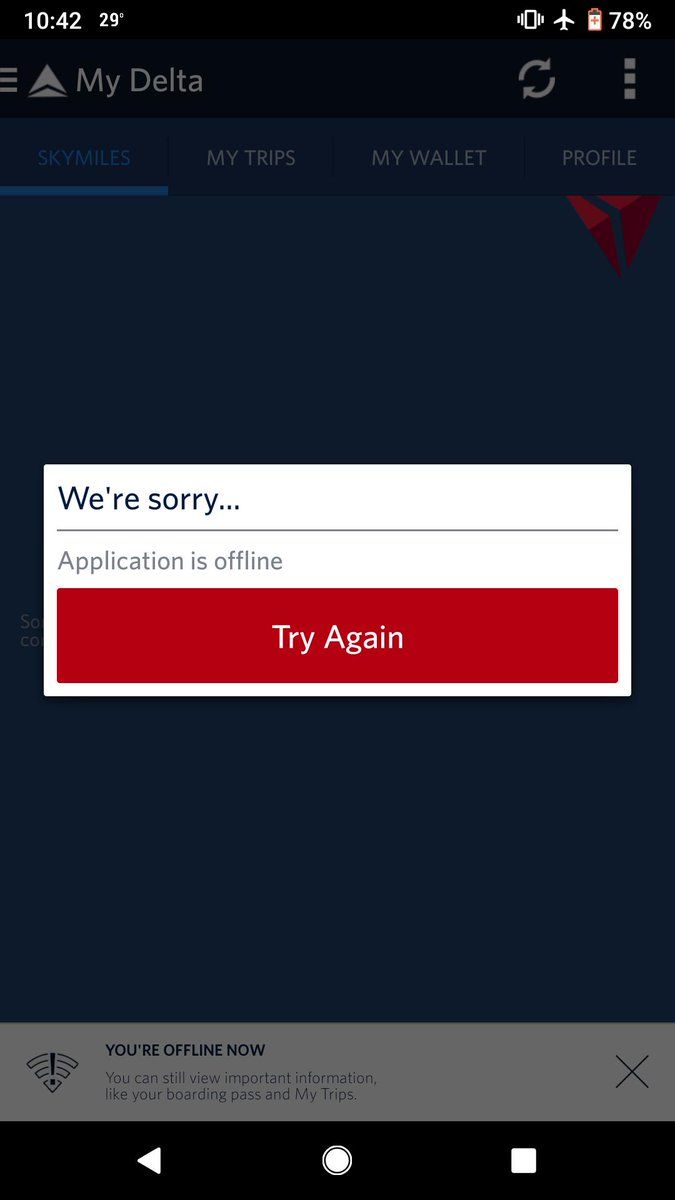Image resolution: width=675 pixels, height=1200 pixels.
Task: Select the SkyMiles tab
Action: (x=84, y=158)
